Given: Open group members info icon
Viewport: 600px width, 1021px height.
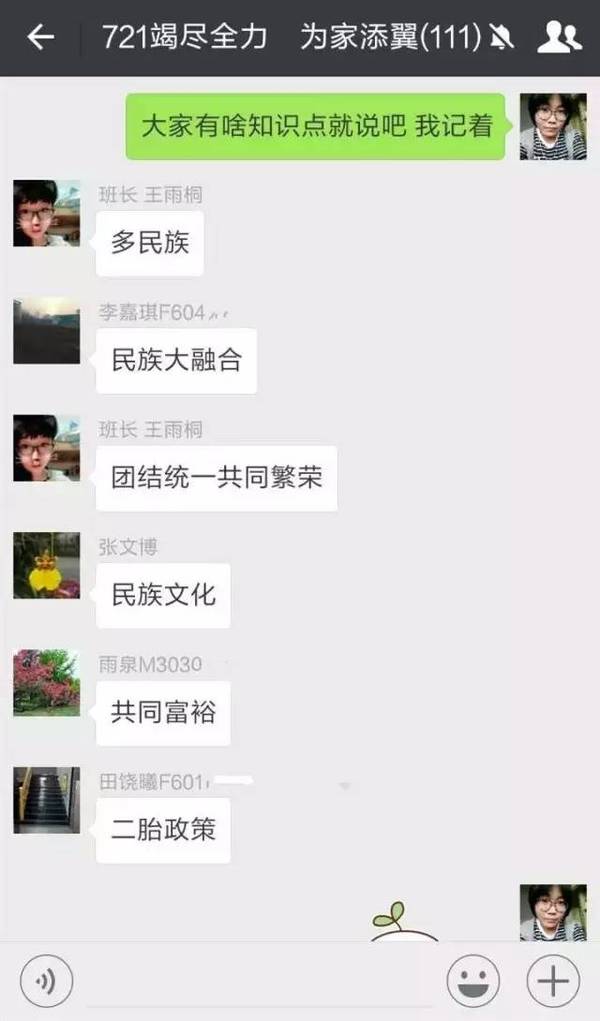Looking at the screenshot, I should 559,37.
